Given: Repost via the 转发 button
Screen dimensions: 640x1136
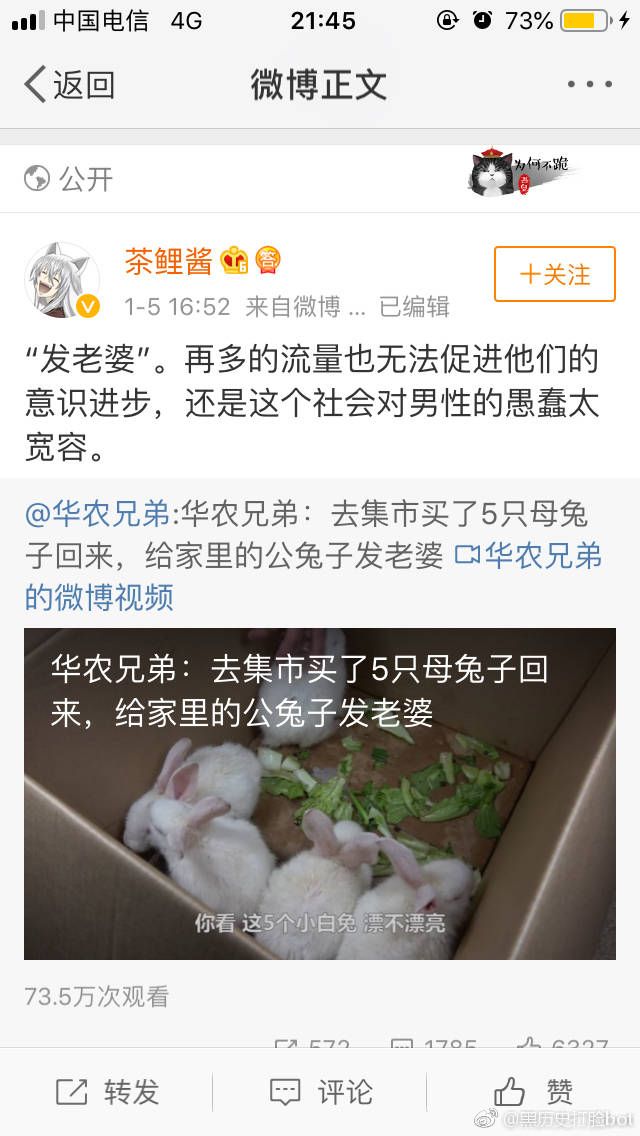Looking at the screenshot, I should (x=108, y=1092).
